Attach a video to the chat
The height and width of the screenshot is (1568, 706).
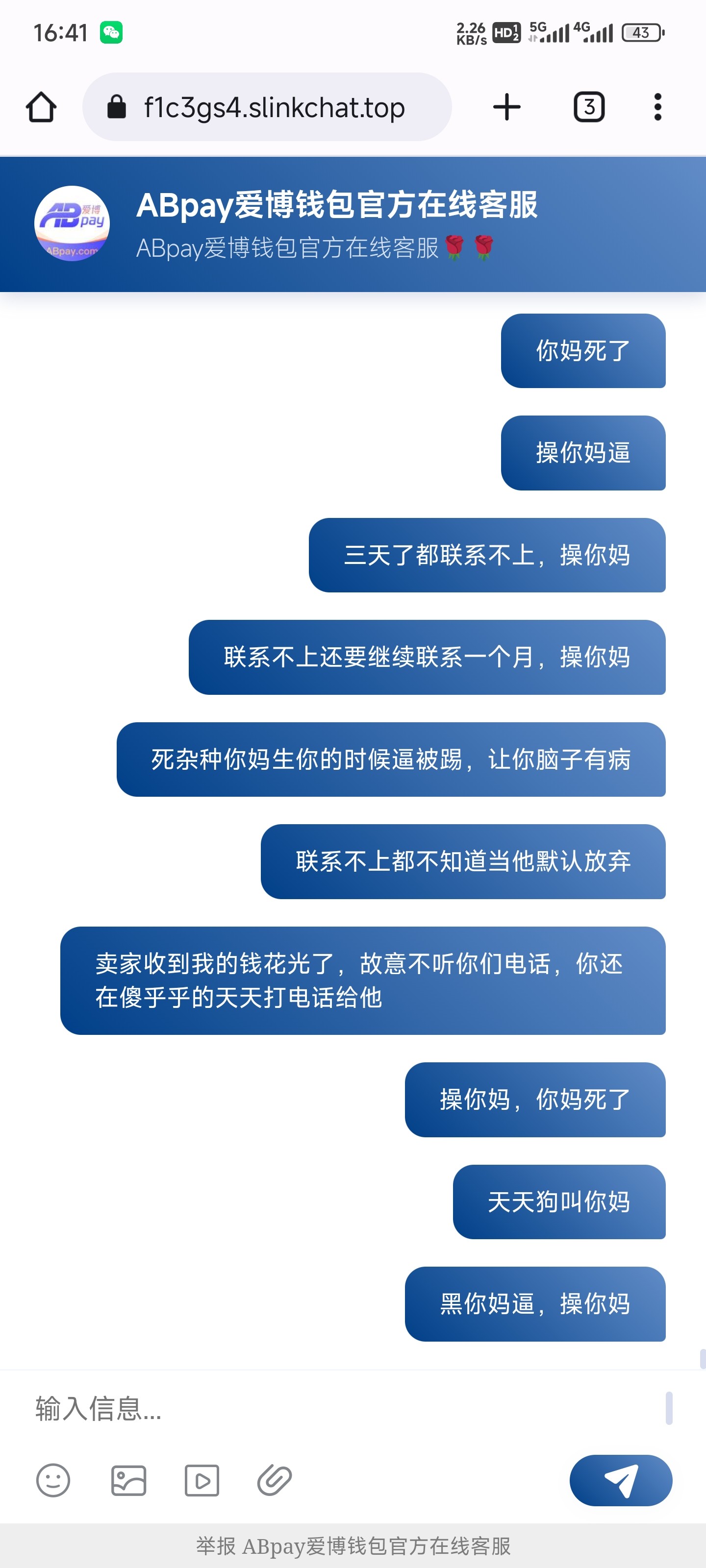(202, 1480)
